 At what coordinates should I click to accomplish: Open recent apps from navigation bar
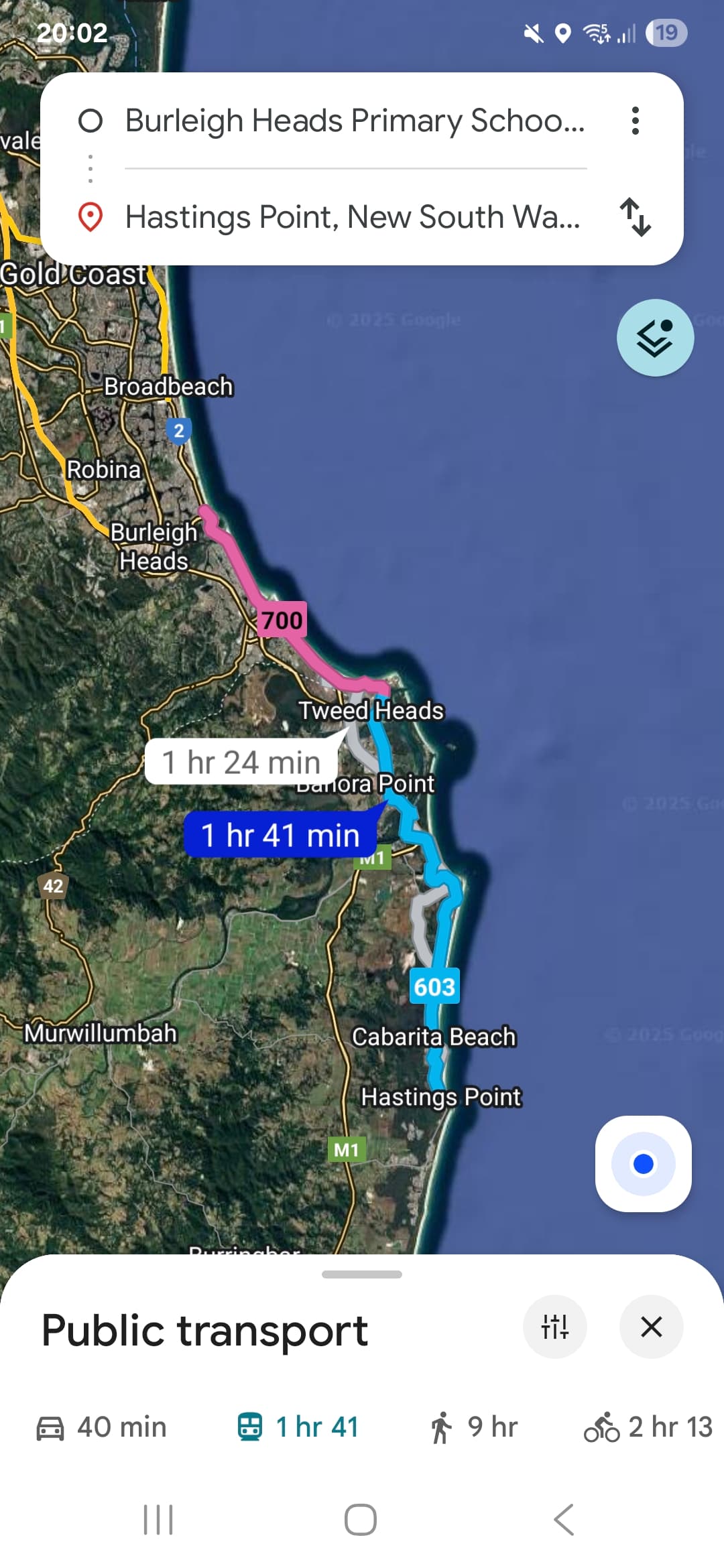[x=158, y=1520]
